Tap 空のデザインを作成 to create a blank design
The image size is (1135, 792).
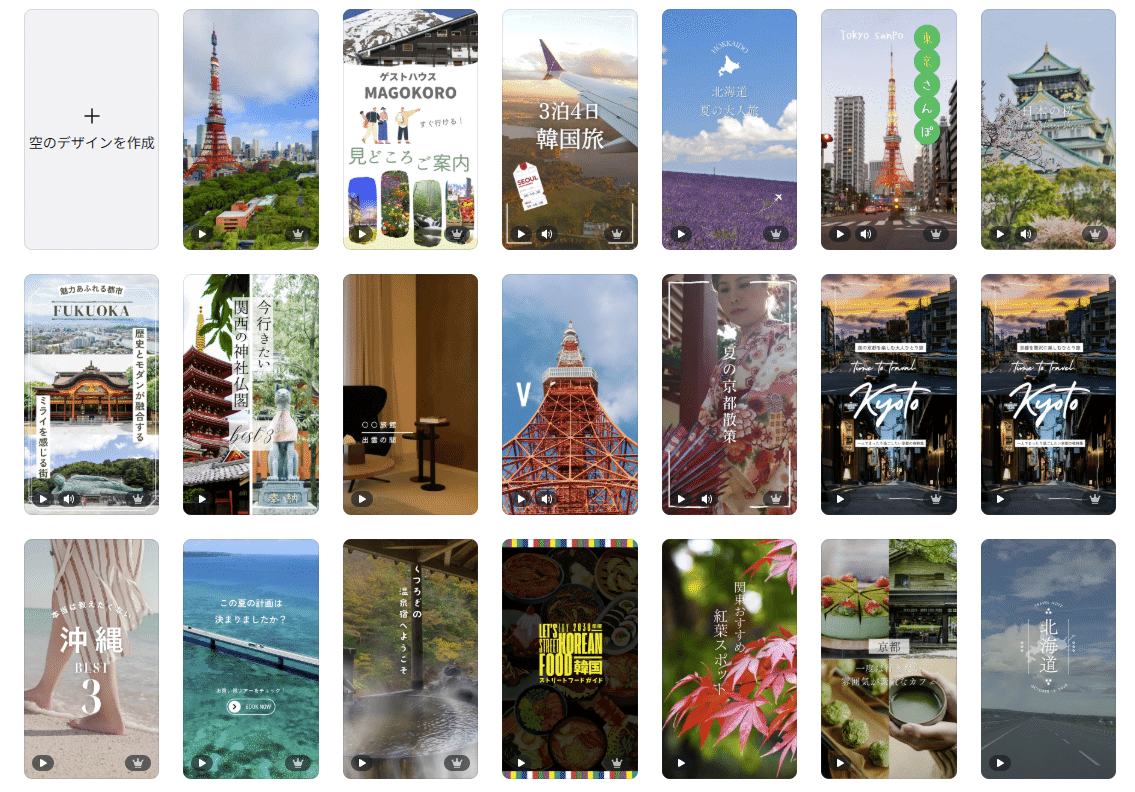(91, 129)
